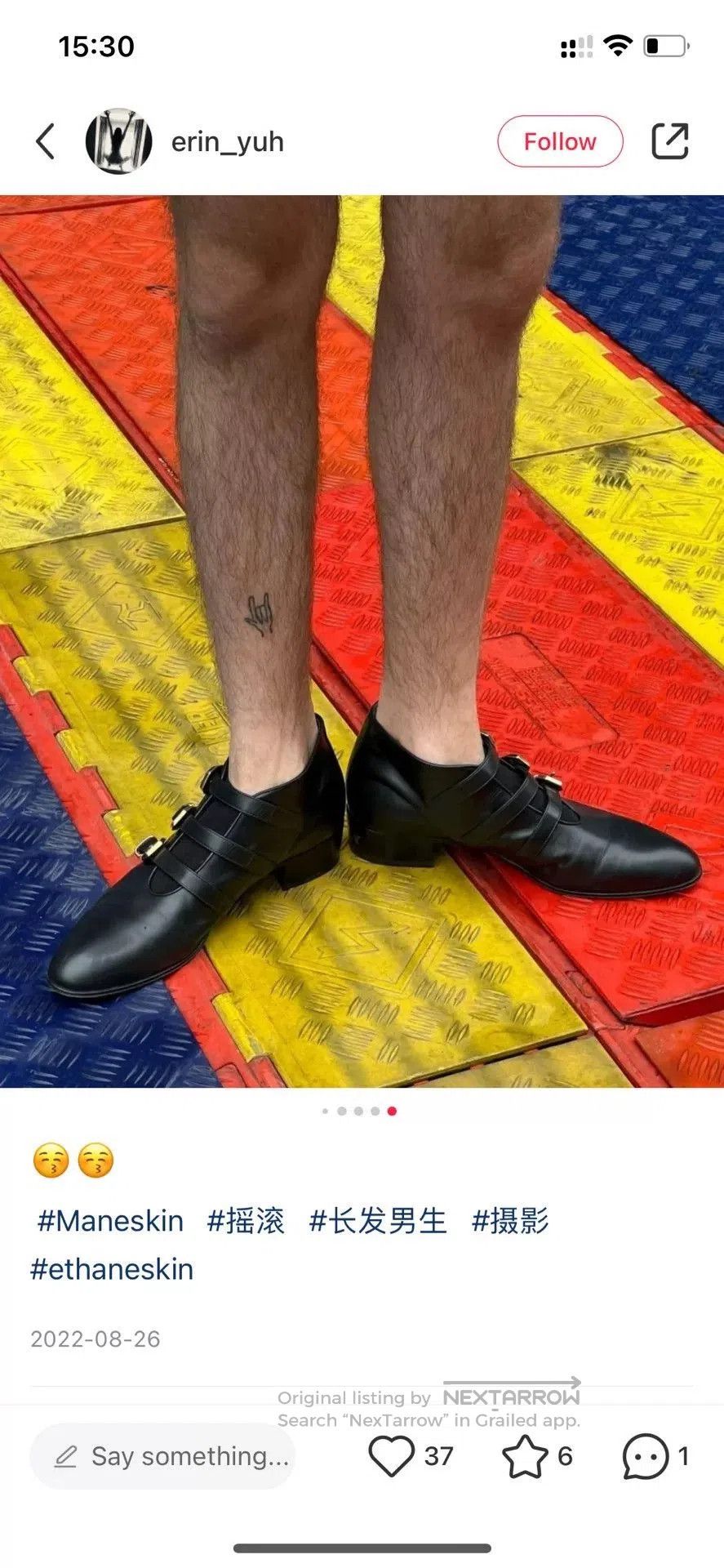
Task: Open the comments bubble
Action: [x=646, y=1456]
